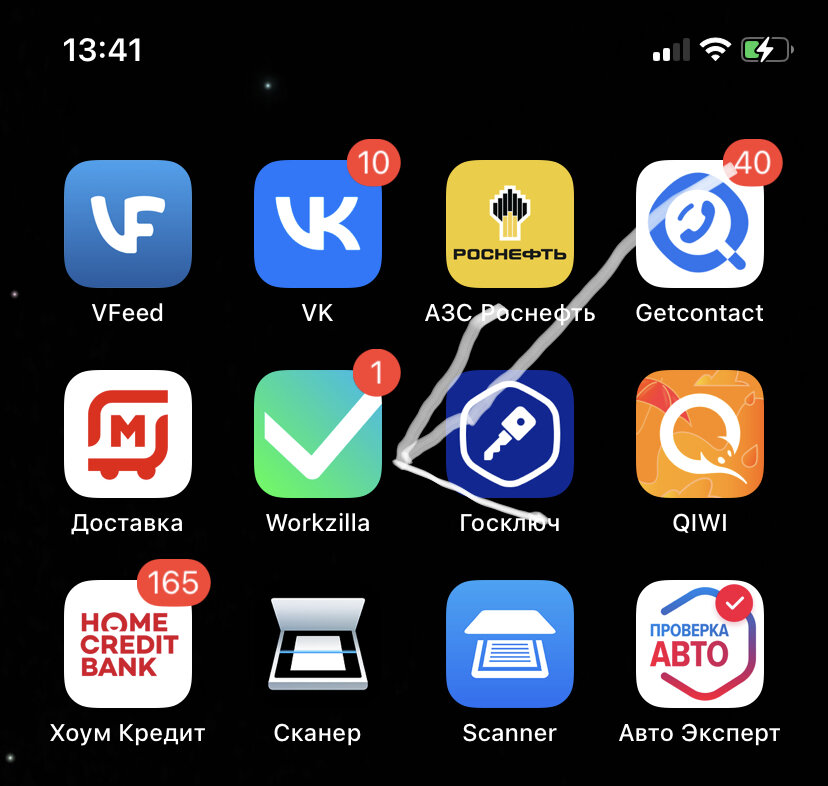Launch the VK app
This screenshot has width=828, height=786.
click(x=318, y=224)
